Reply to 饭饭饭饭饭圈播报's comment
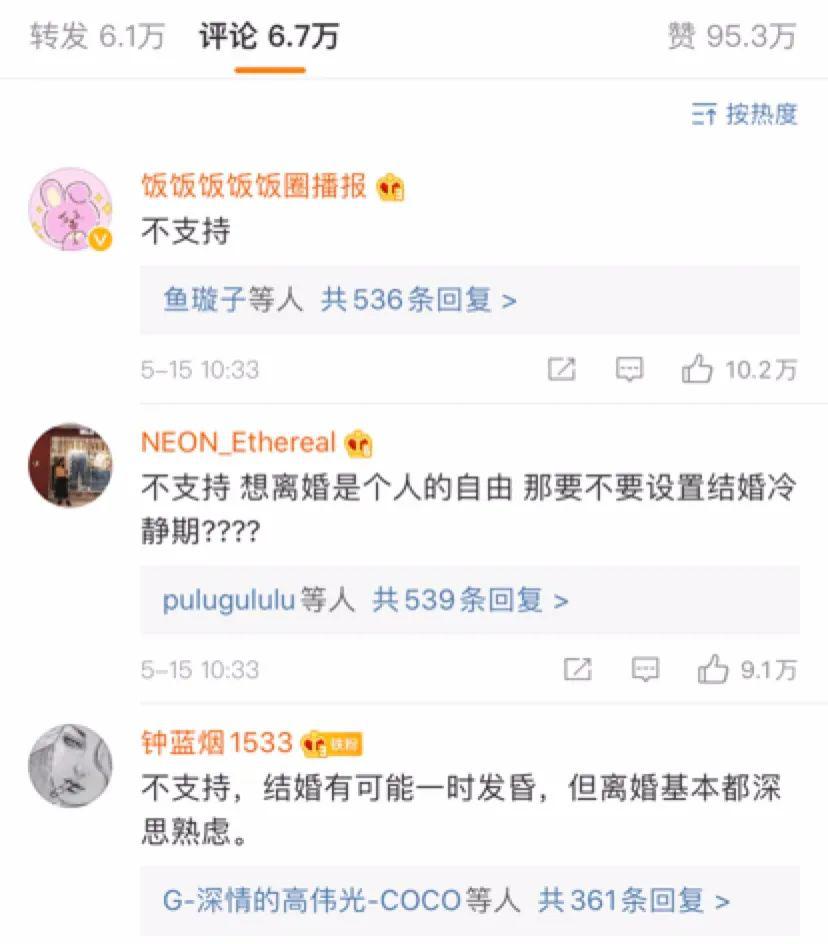Viewport: 828px width, 944px height. [x=629, y=370]
